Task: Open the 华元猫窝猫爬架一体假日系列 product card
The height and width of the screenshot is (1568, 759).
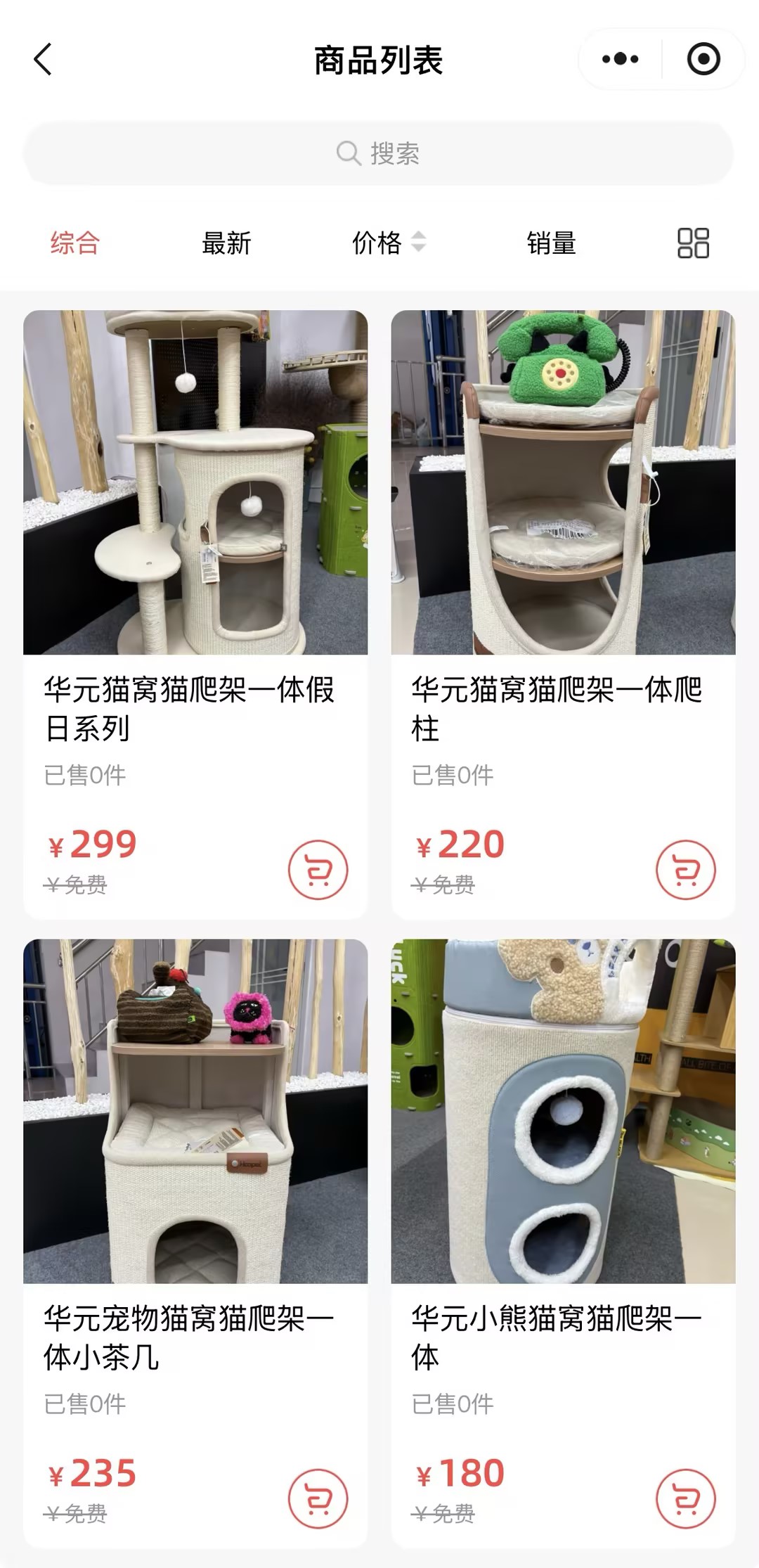Action: (x=195, y=615)
